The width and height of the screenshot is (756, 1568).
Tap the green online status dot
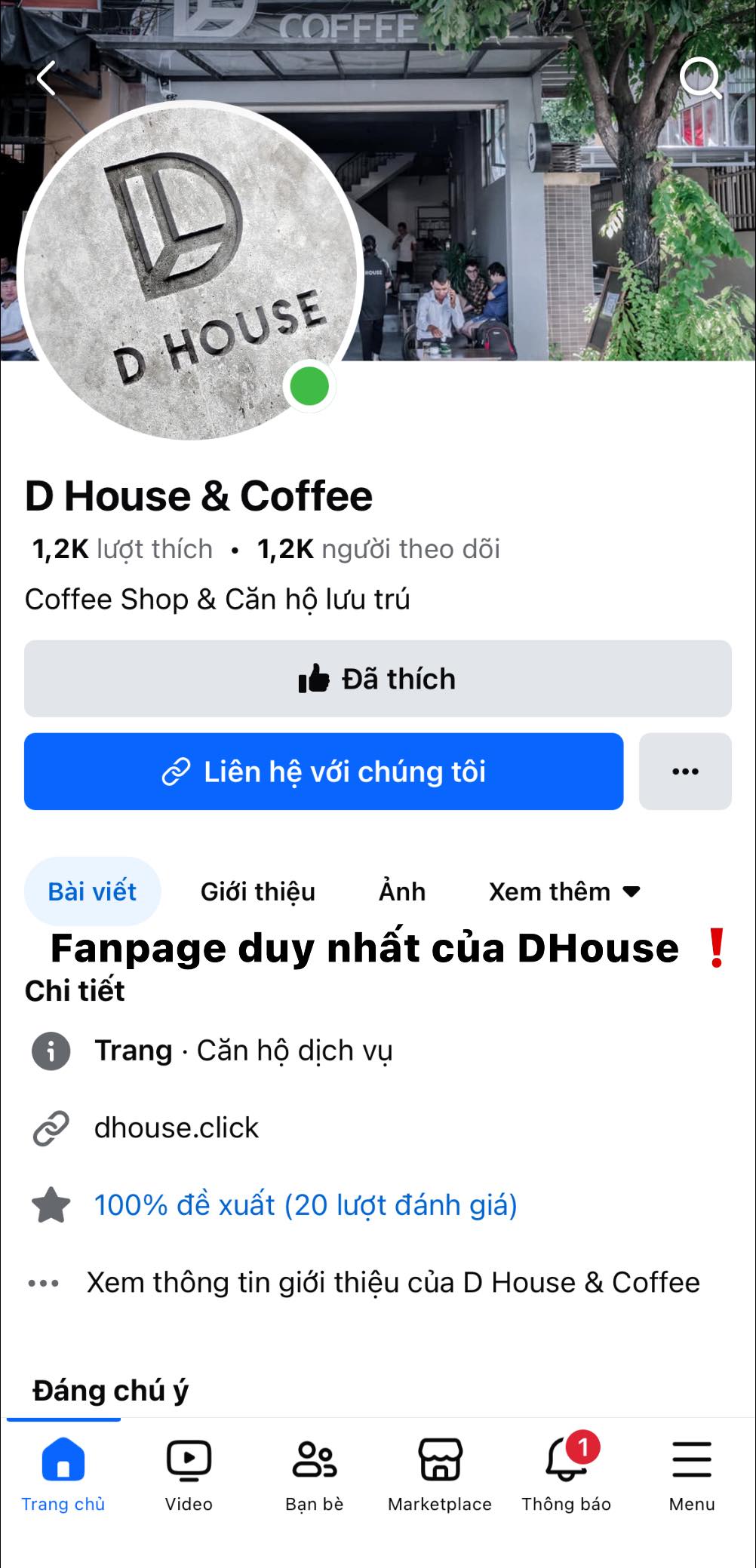pos(308,387)
